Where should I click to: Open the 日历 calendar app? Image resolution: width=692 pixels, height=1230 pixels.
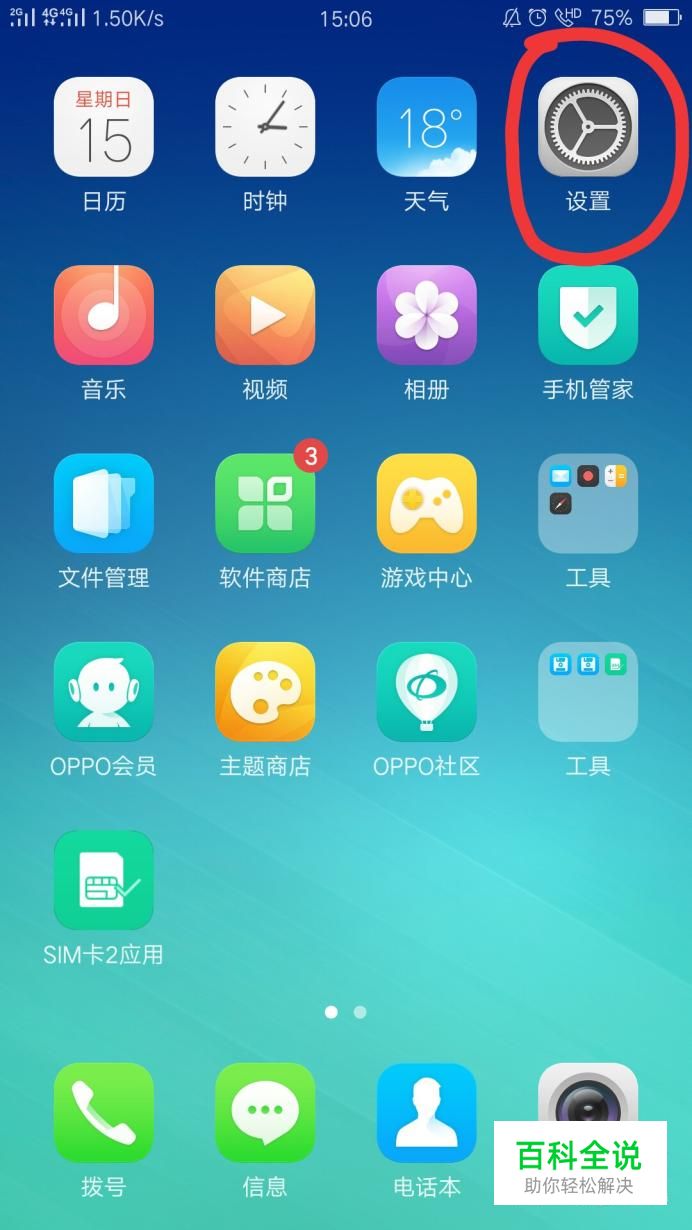pos(104,127)
